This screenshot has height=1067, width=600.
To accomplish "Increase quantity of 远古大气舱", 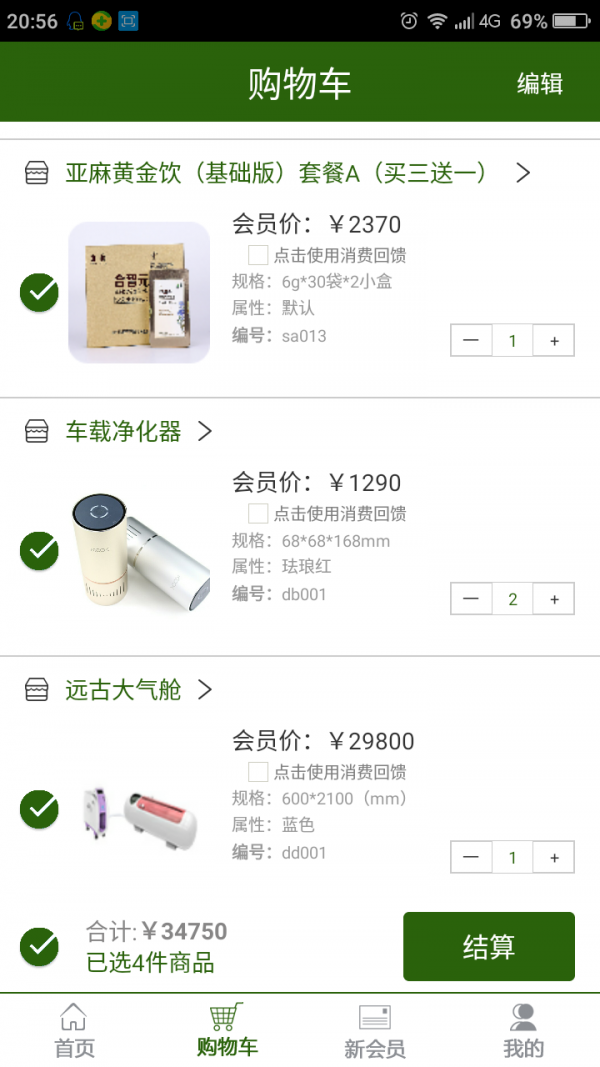I will click(553, 857).
